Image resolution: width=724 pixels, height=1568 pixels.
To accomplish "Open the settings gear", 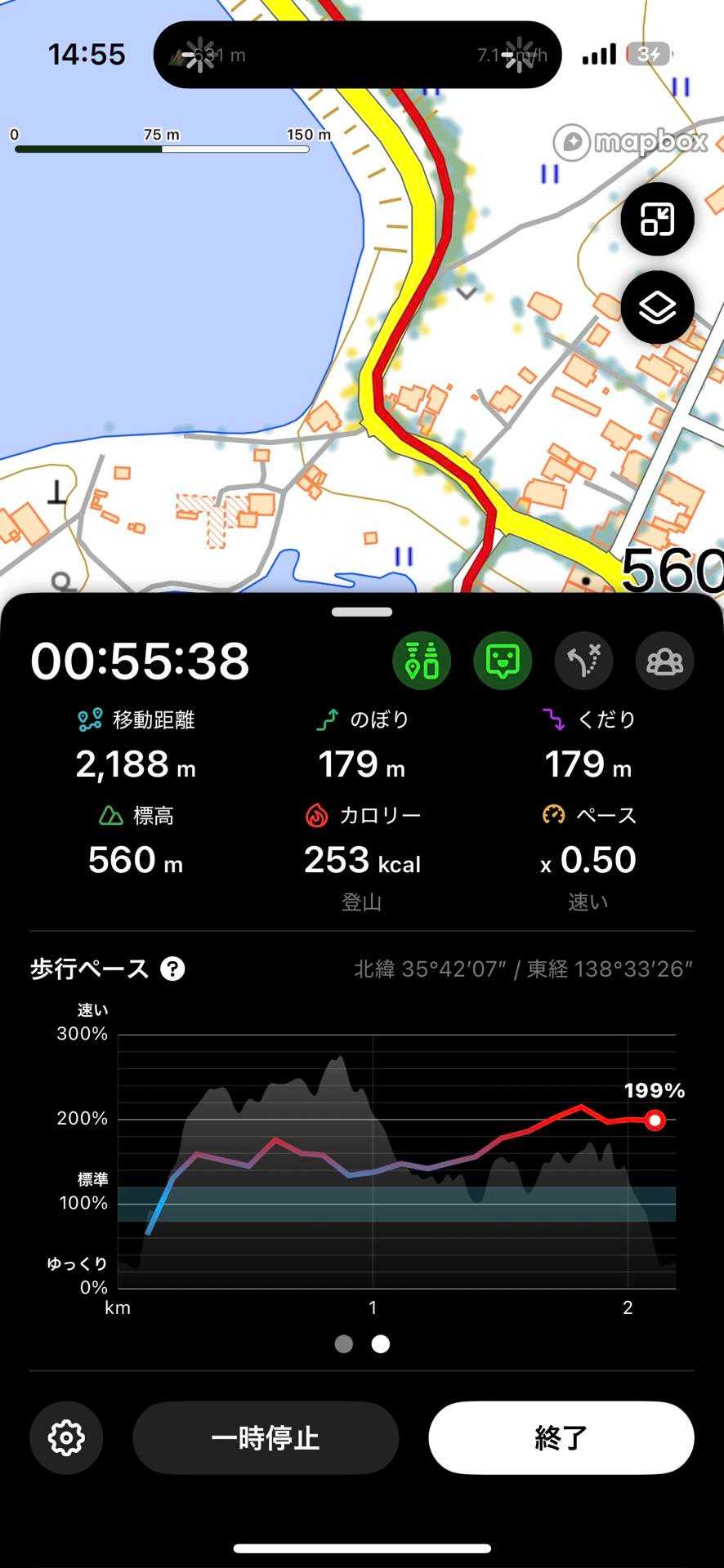I will 66,1437.
